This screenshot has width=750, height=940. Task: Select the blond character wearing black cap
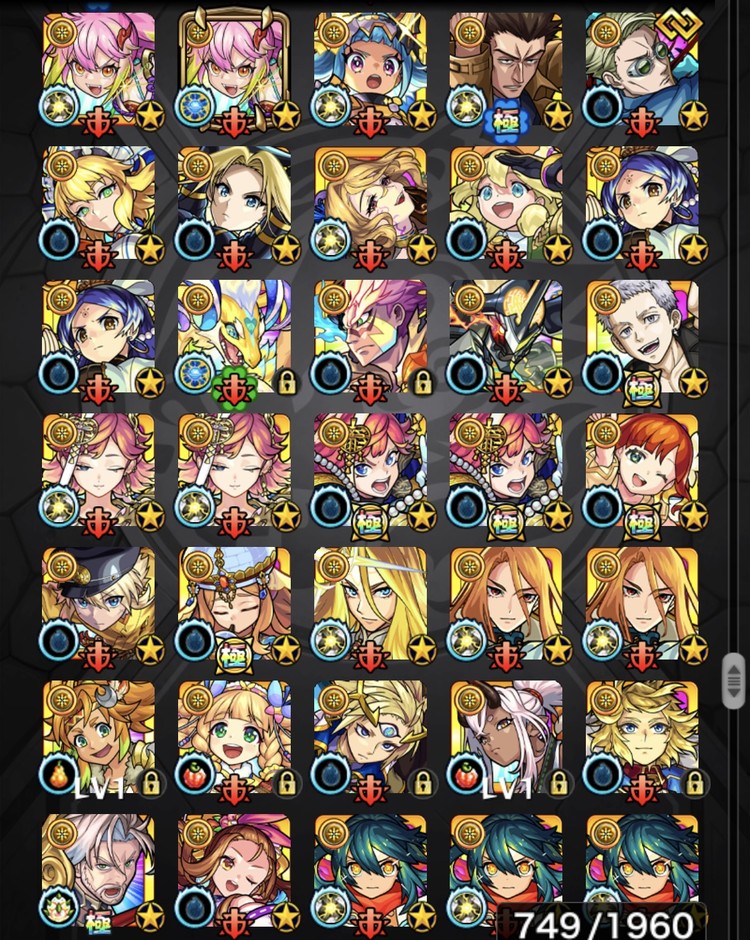tap(98, 604)
